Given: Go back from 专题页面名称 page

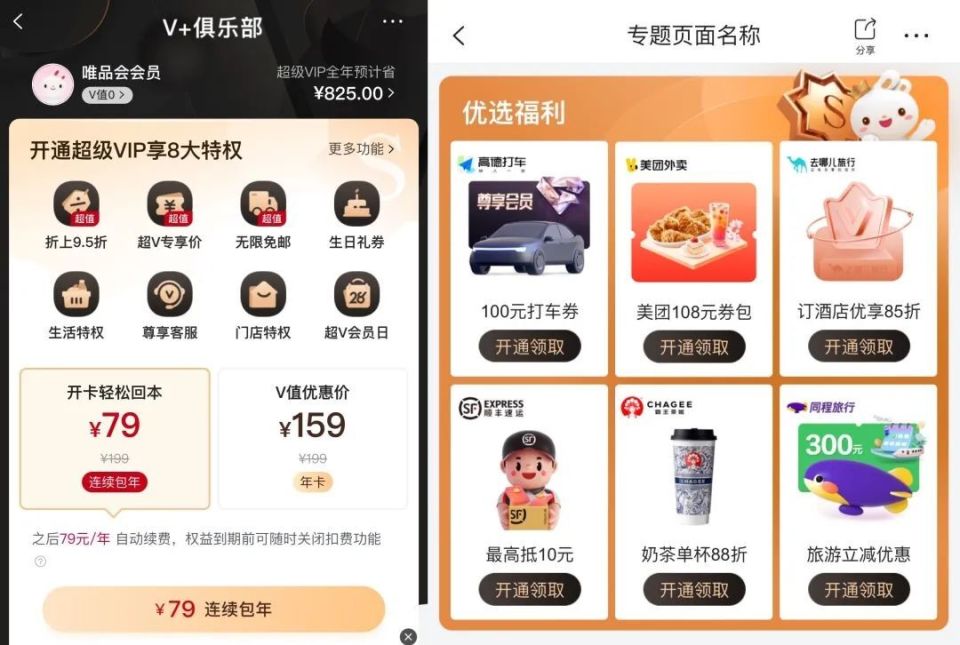Looking at the screenshot, I should [459, 36].
